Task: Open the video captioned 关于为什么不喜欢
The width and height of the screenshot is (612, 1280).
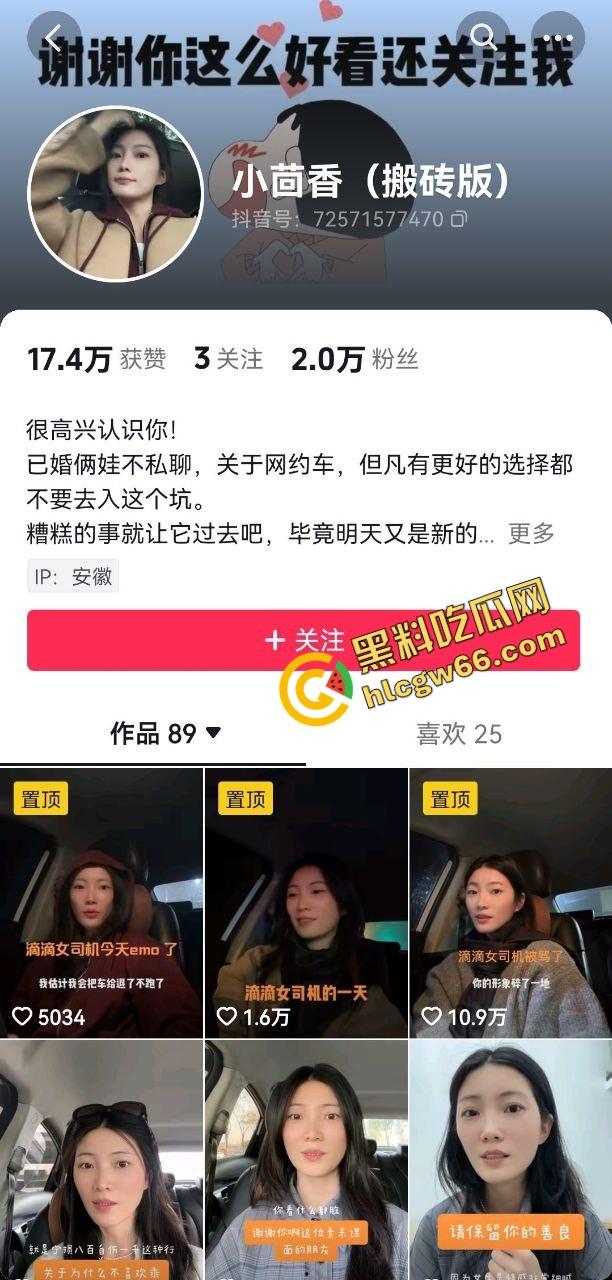Action: [102, 1160]
